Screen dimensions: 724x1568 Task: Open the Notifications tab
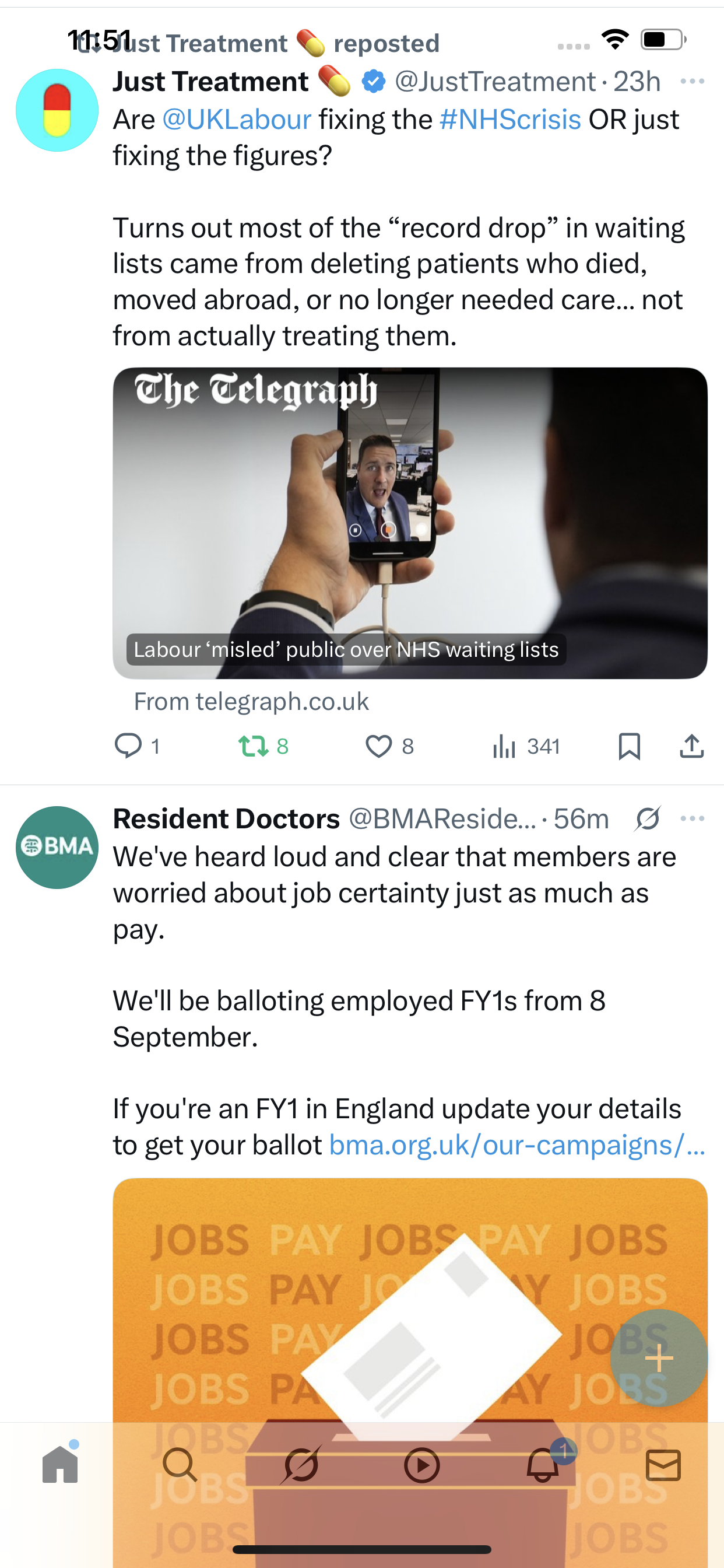(543, 1465)
